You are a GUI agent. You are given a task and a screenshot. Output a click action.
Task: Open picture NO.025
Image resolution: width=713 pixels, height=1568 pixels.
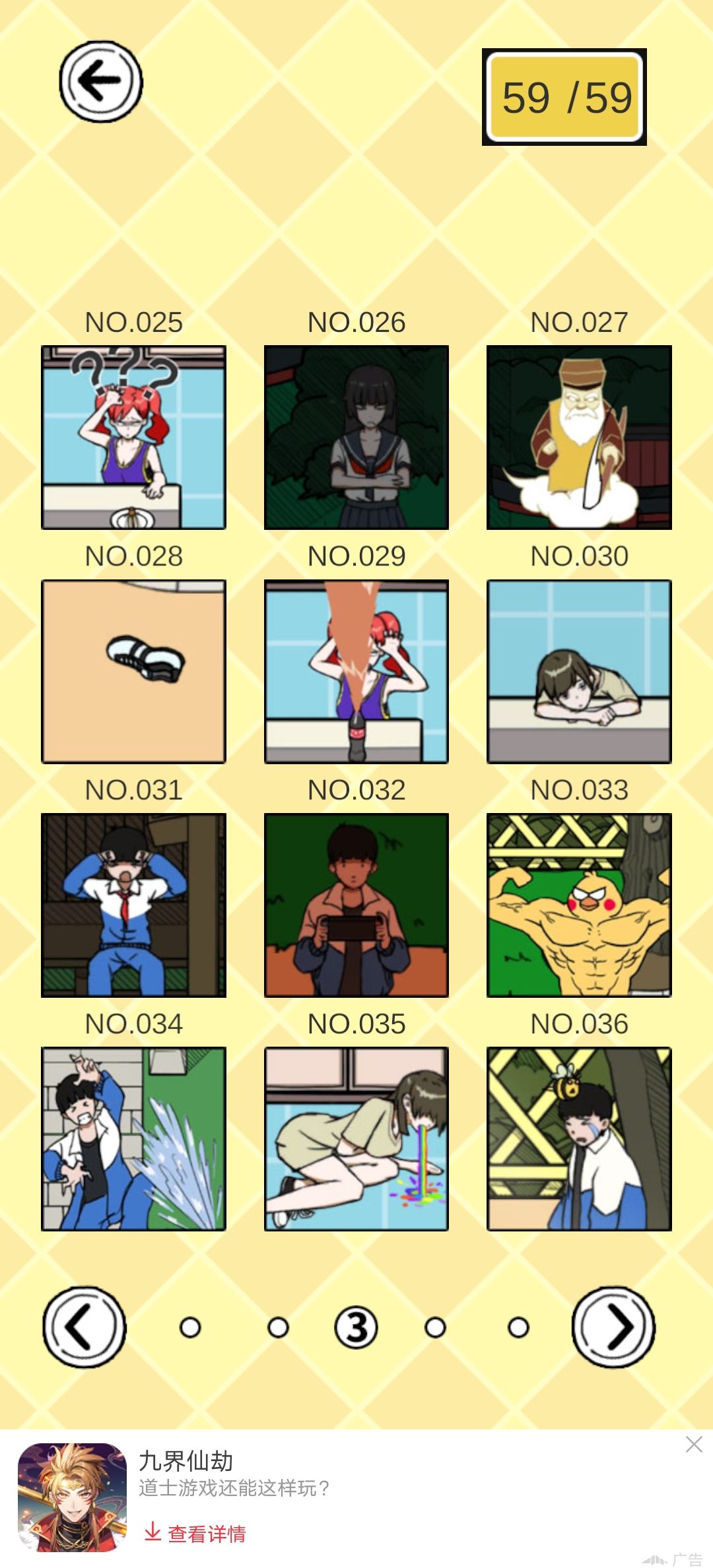click(x=133, y=438)
